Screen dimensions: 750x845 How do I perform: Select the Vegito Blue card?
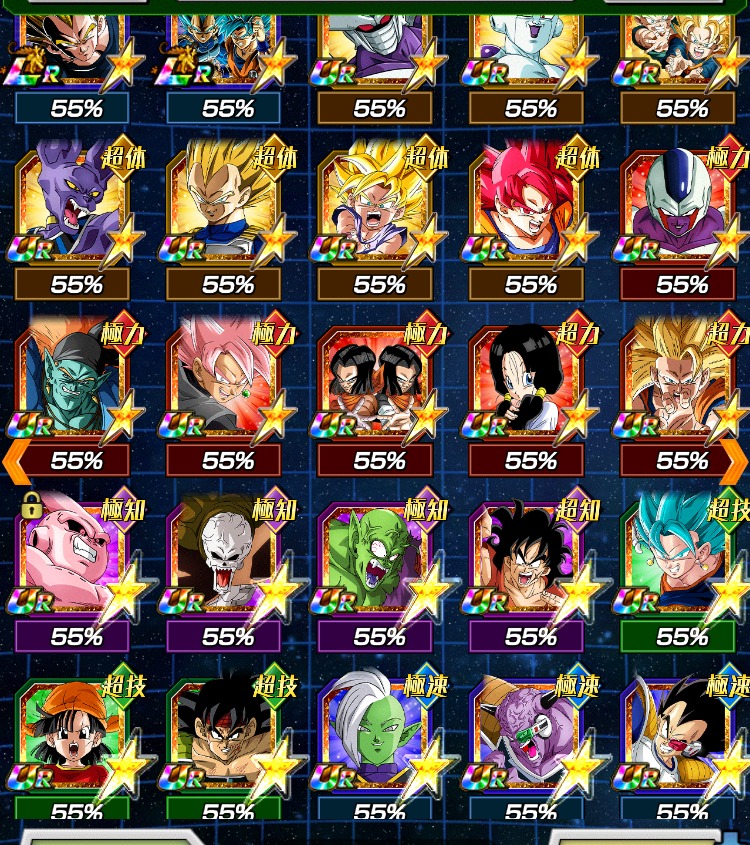tap(680, 560)
